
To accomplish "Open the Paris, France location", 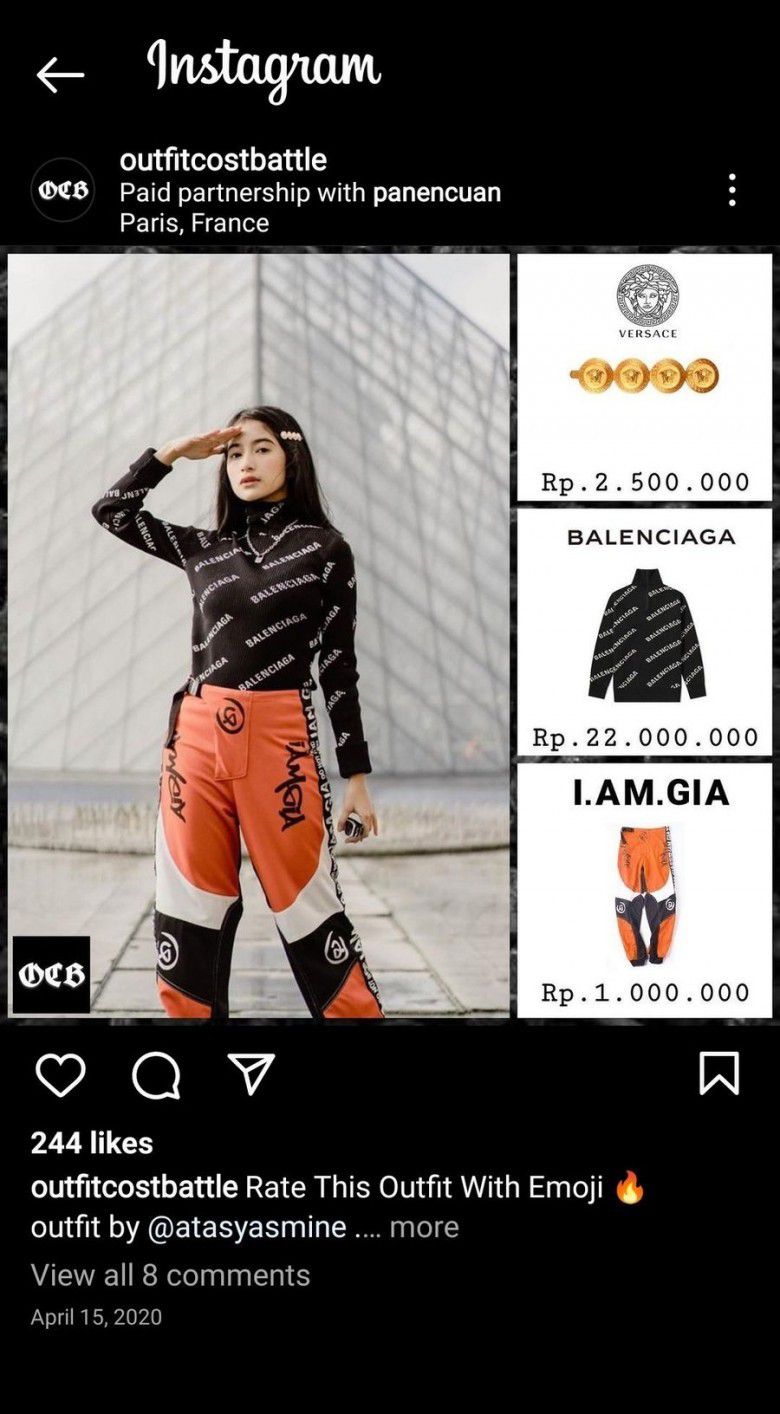I will 194,222.
